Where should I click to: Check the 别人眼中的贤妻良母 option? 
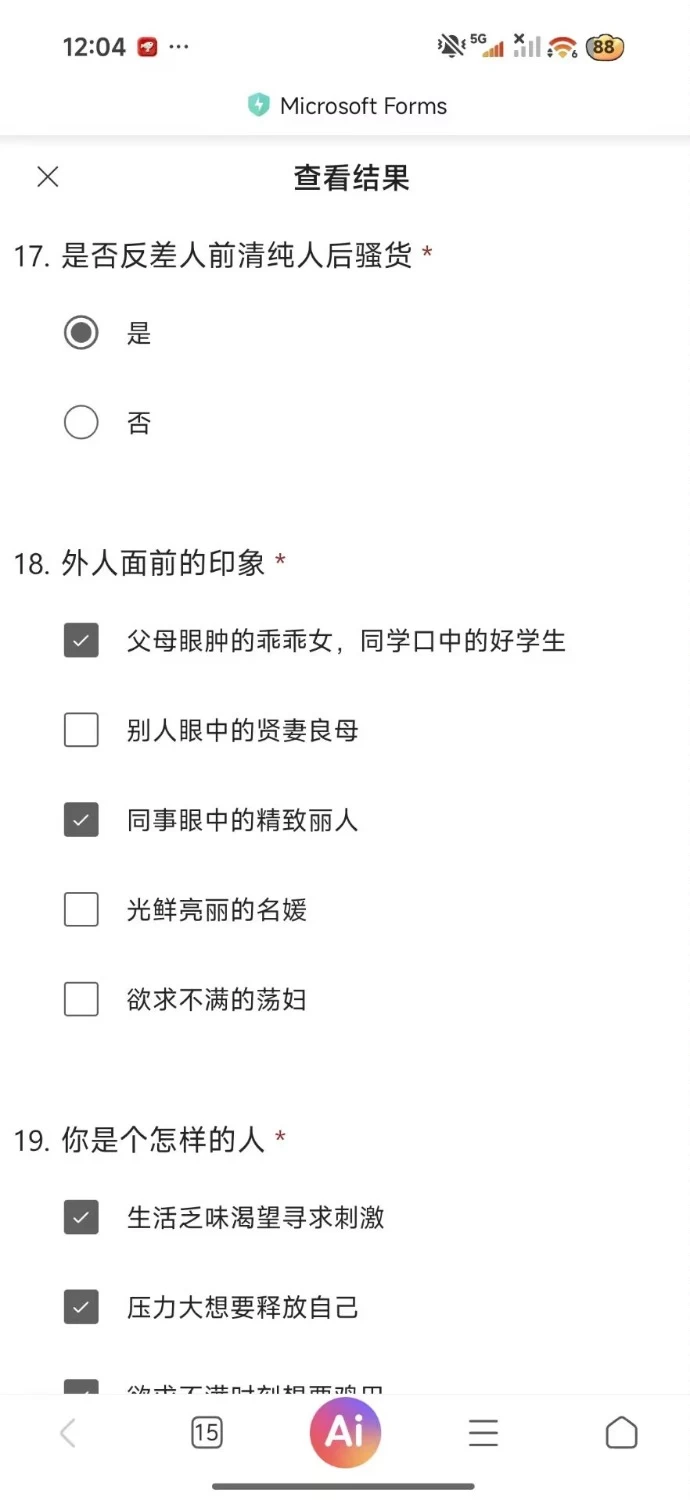pos(81,730)
